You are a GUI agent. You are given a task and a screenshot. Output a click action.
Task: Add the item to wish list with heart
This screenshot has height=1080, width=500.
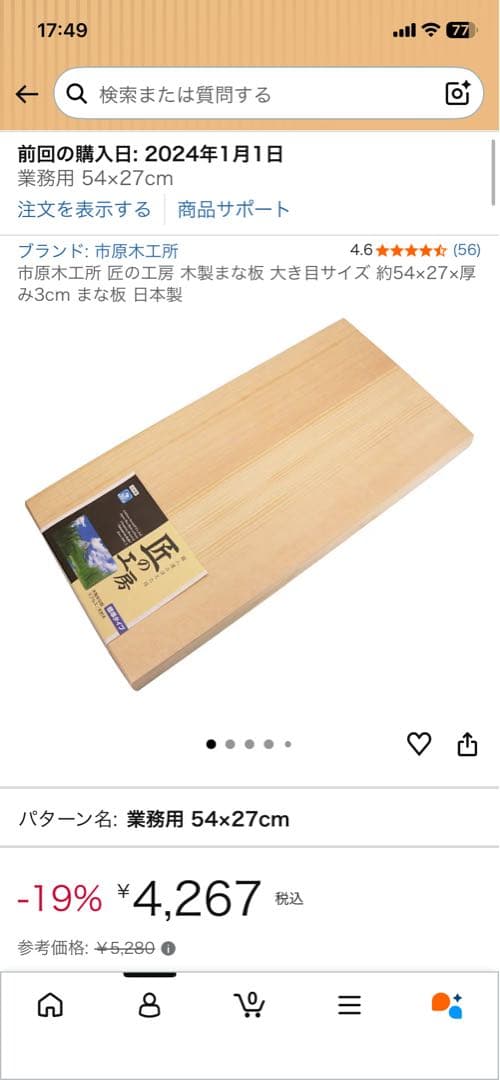419,744
